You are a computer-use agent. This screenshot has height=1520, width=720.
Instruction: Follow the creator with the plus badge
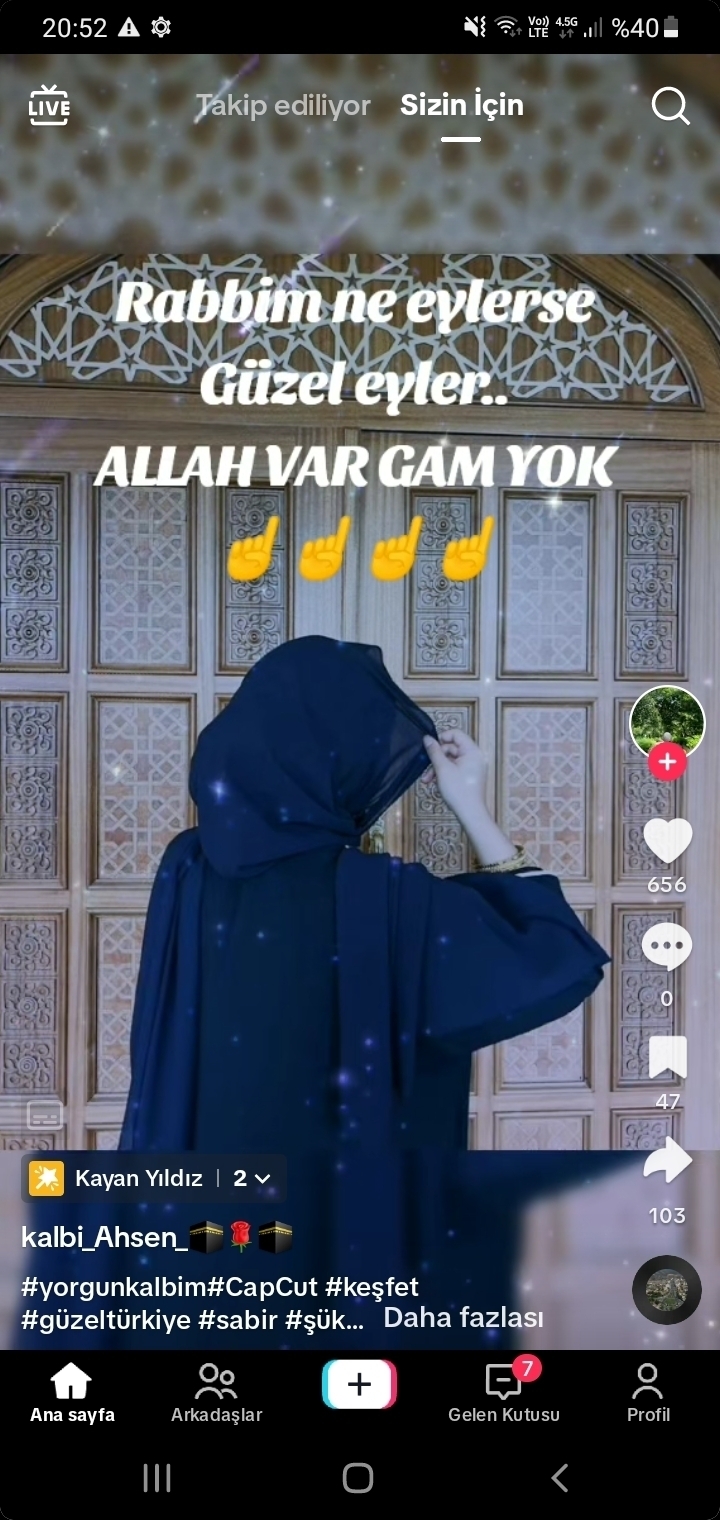pos(667,763)
